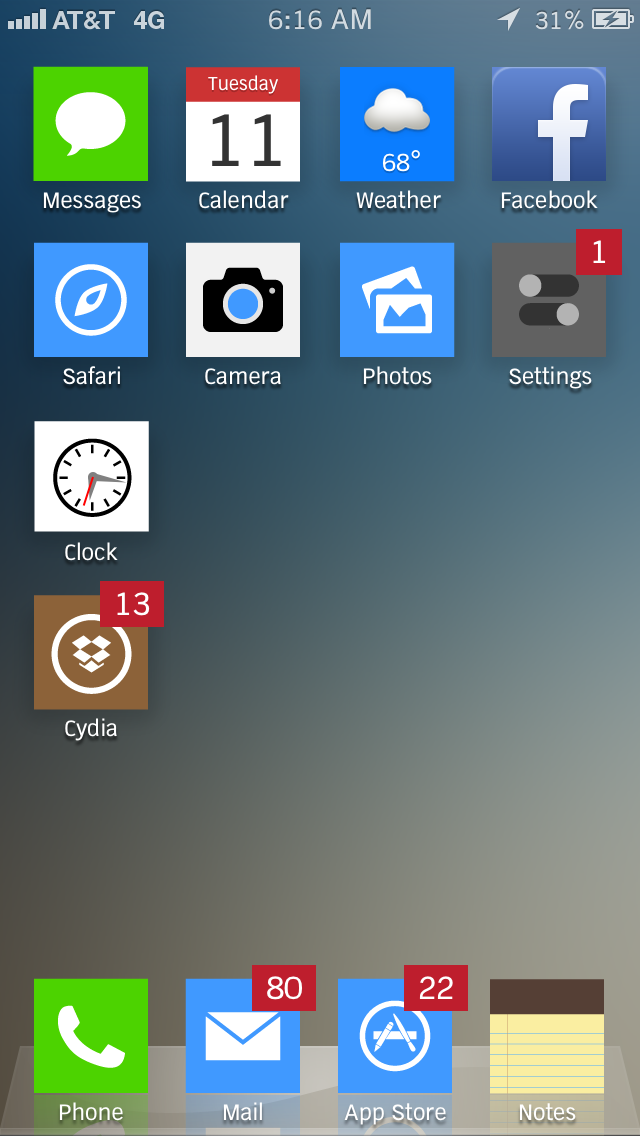Open the Messages app
This screenshot has height=1136, width=640.
click(91, 124)
